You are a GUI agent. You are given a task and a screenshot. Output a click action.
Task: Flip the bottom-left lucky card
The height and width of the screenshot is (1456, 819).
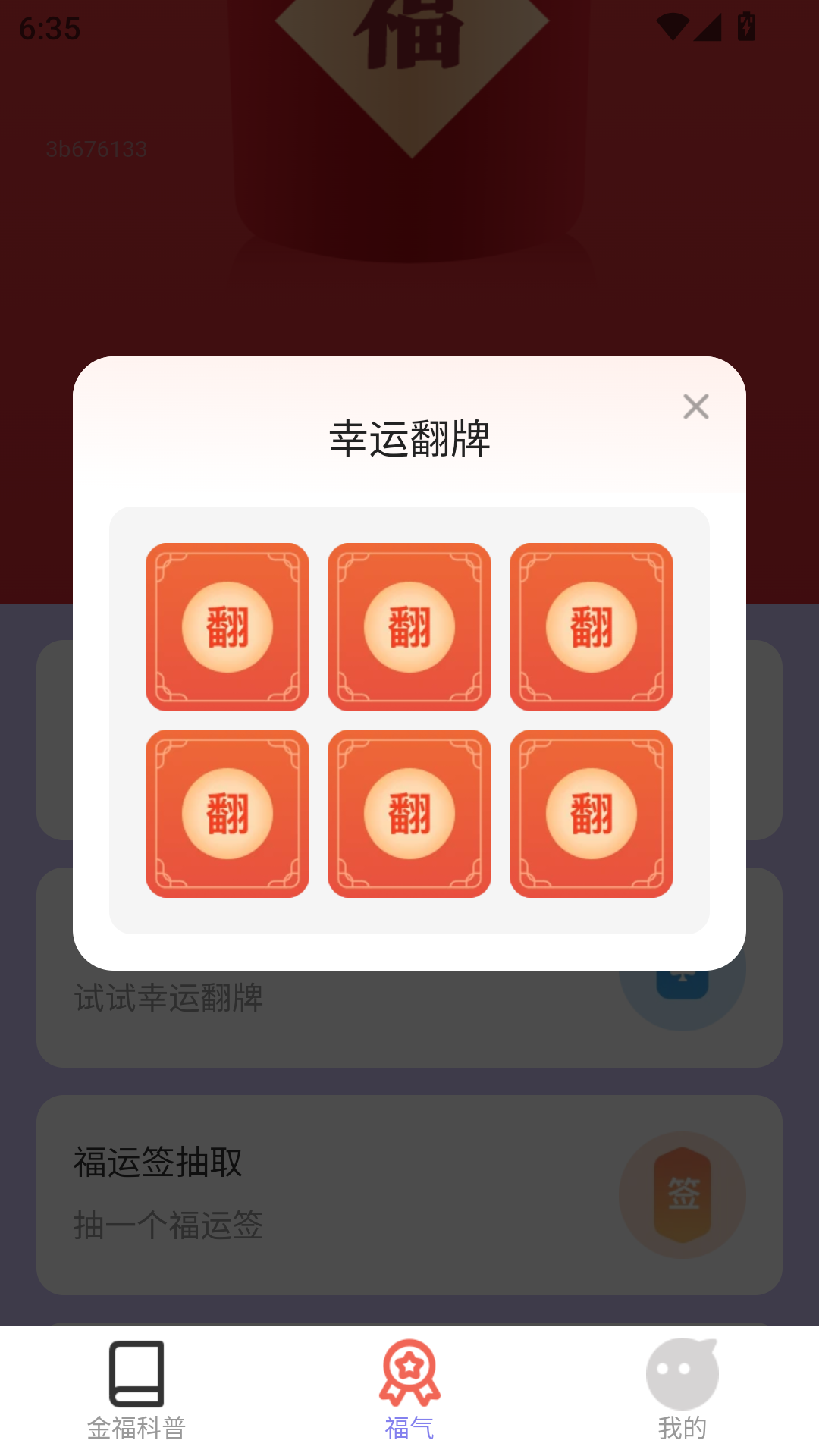tap(227, 812)
